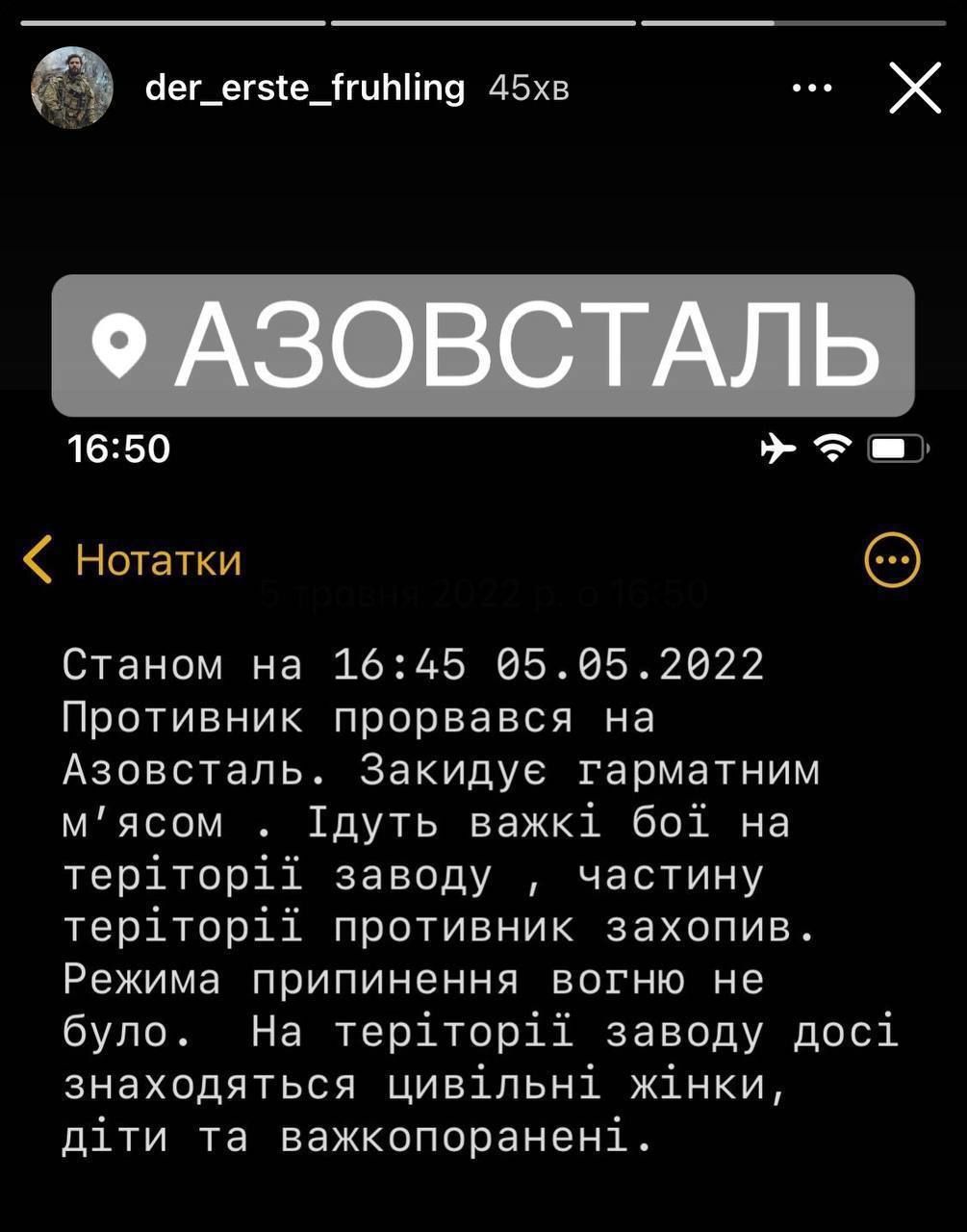967x1232 pixels.
Task: Open der_erste_fruhling's profile picture
Action: pos(72,88)
